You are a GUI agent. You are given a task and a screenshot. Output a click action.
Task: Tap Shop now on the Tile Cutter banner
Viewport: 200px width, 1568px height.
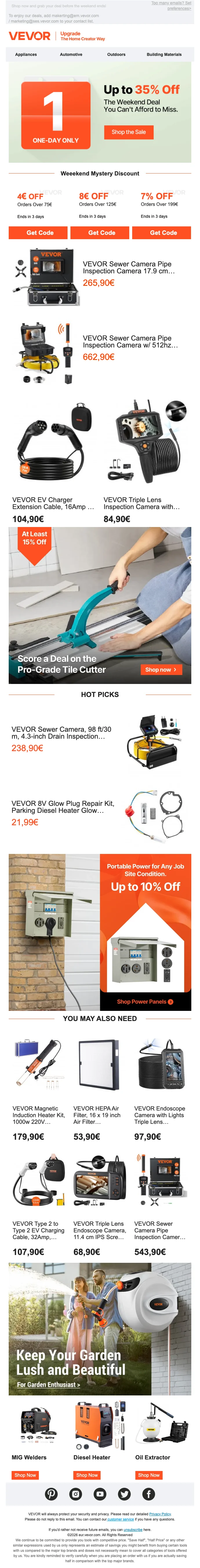pyautogui.click(x=160, y=669)
